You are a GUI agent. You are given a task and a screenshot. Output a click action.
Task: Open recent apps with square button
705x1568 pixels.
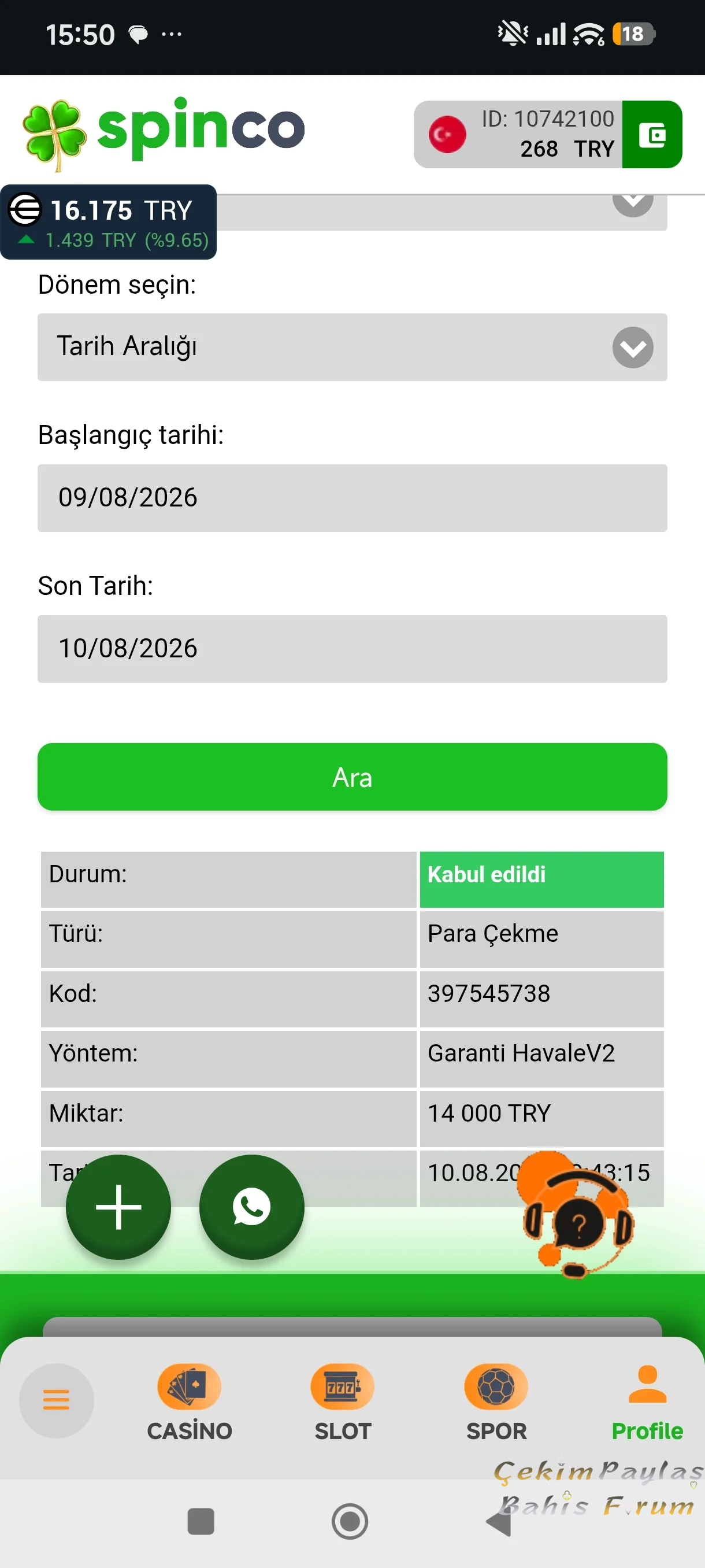(x=201, y=1521)
